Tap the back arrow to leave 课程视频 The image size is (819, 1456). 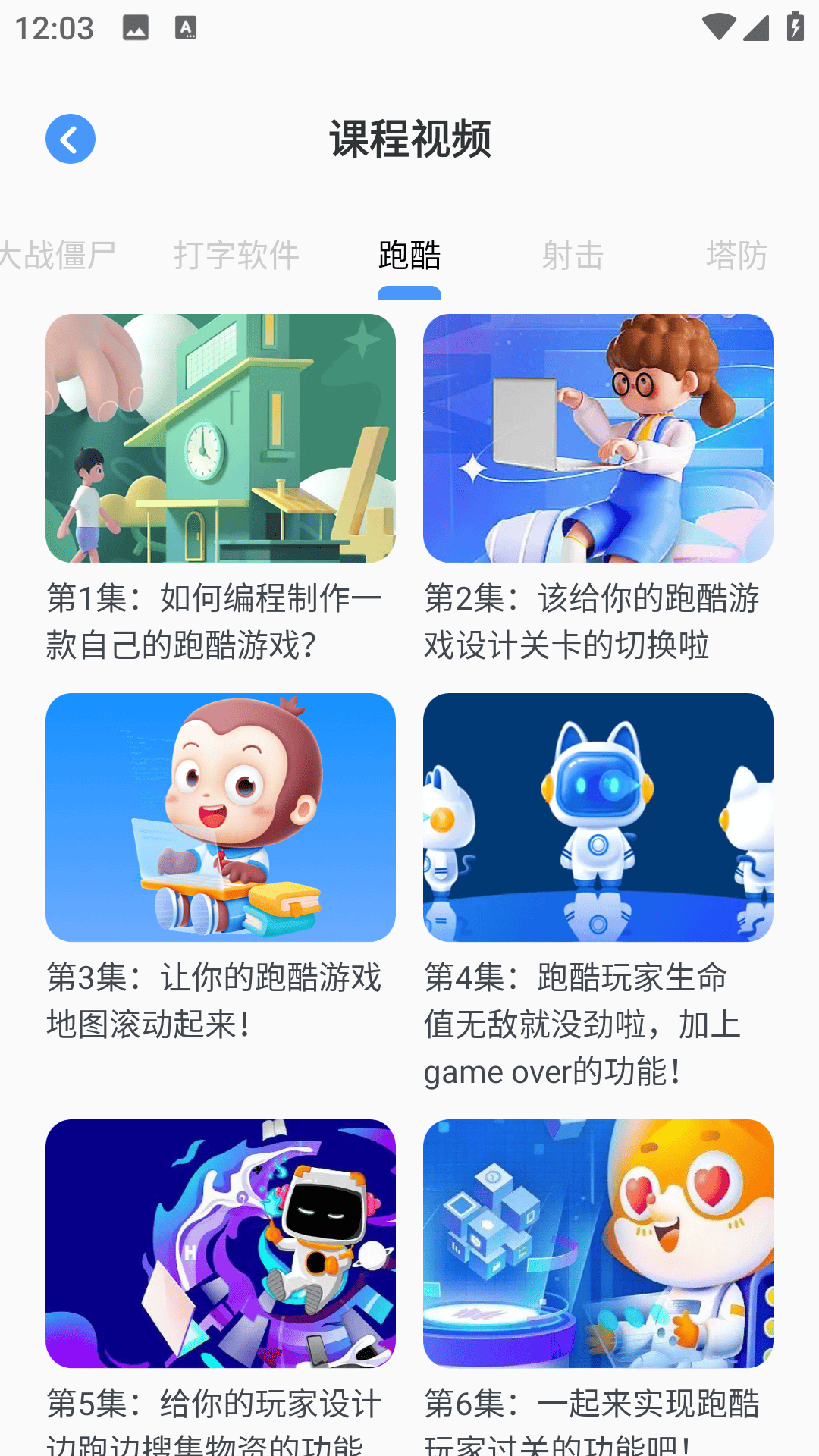pyautogui.click(x=70, y=138)
